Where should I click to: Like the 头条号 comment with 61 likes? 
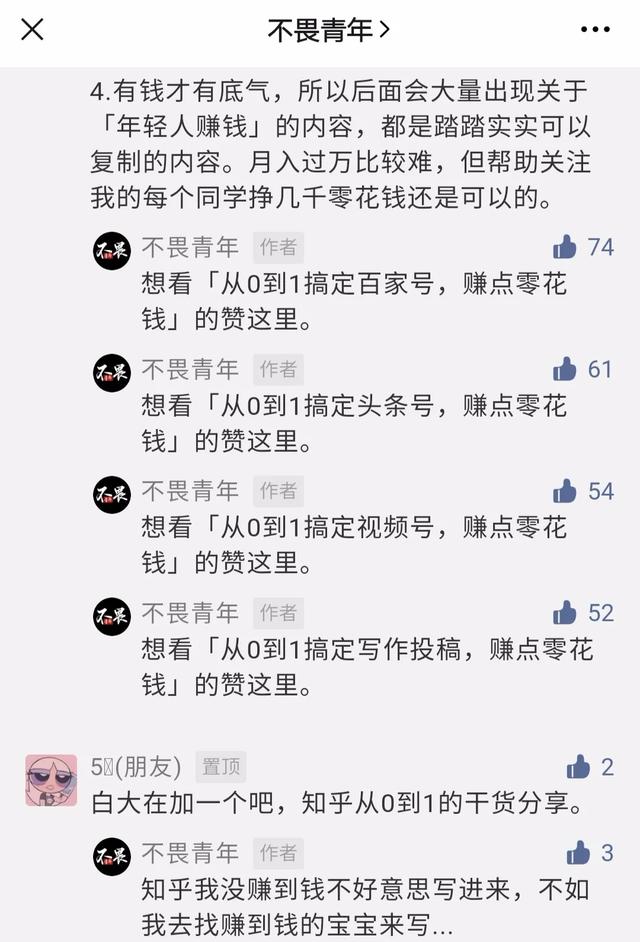click(x=566, y=369)
